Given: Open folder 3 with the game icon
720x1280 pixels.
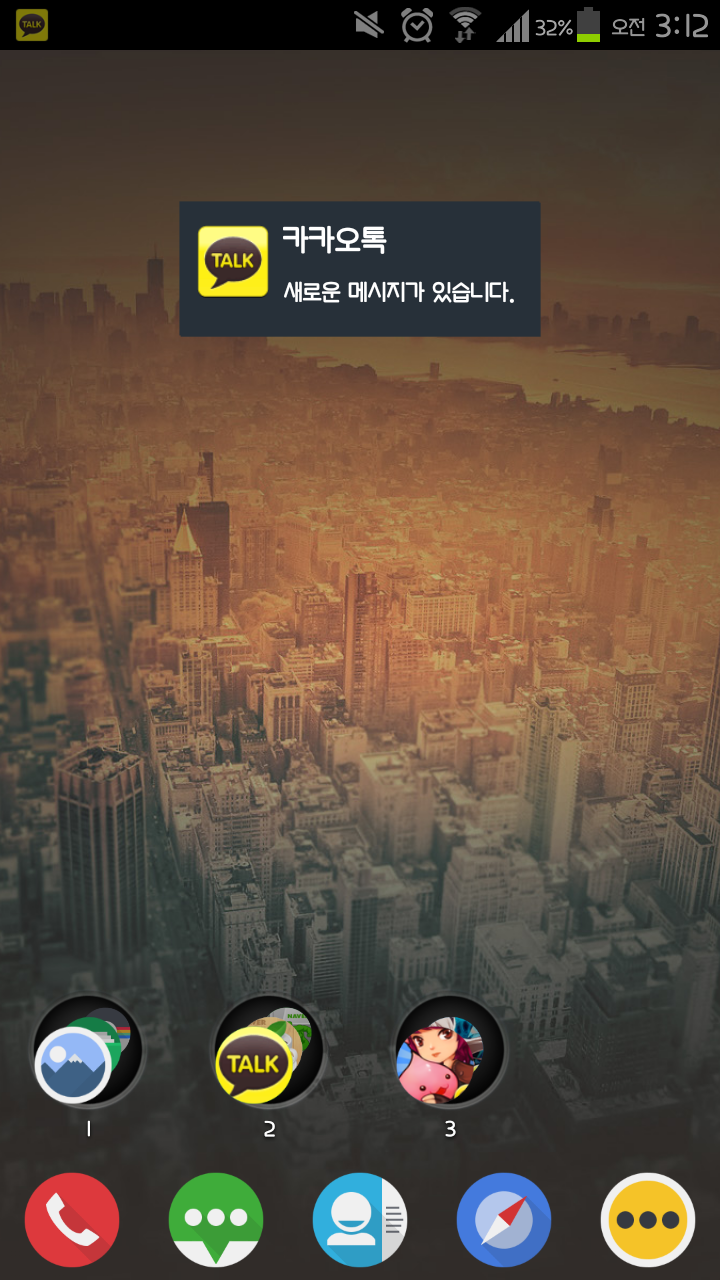Looking at the screenshot, I should coord(450,1052).
